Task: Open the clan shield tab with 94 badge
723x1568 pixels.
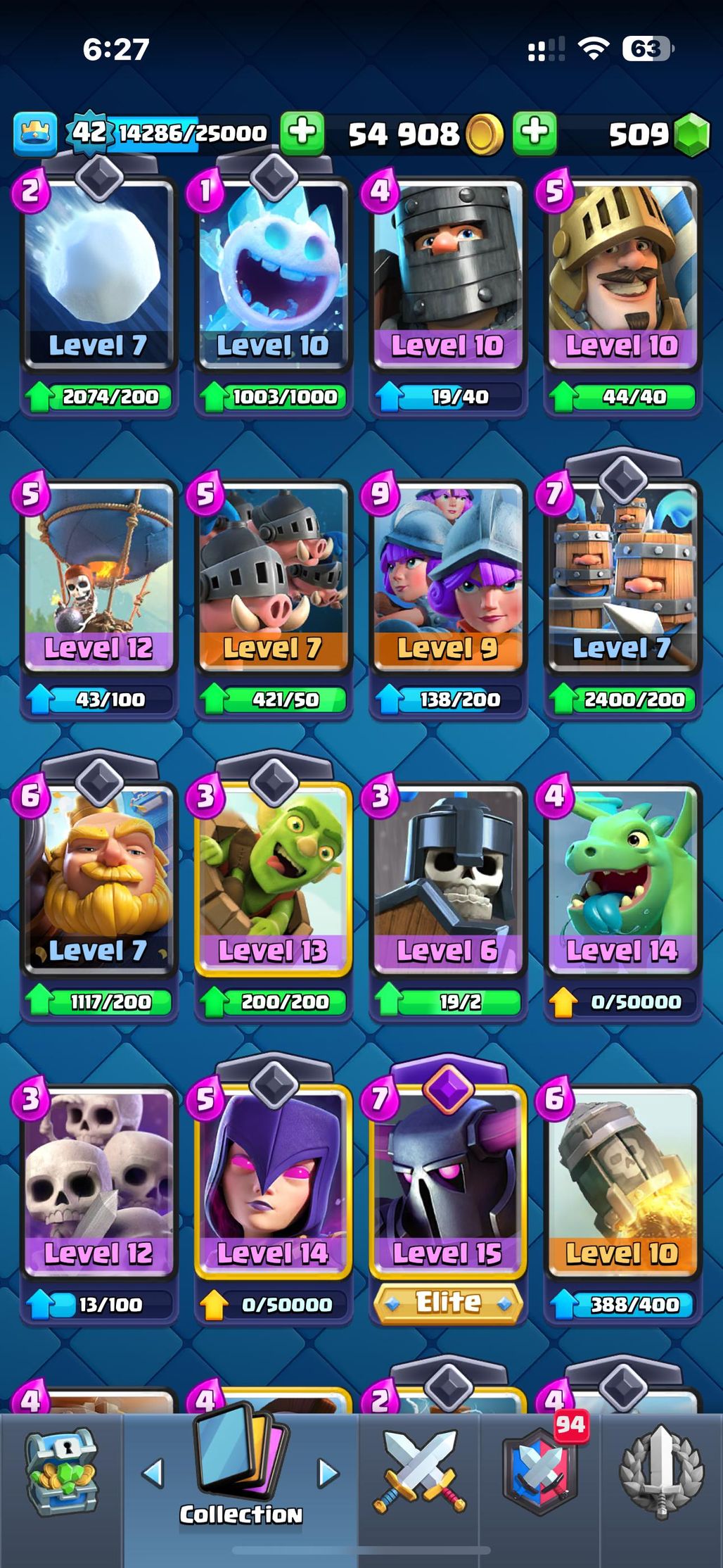Action: 540,1471
